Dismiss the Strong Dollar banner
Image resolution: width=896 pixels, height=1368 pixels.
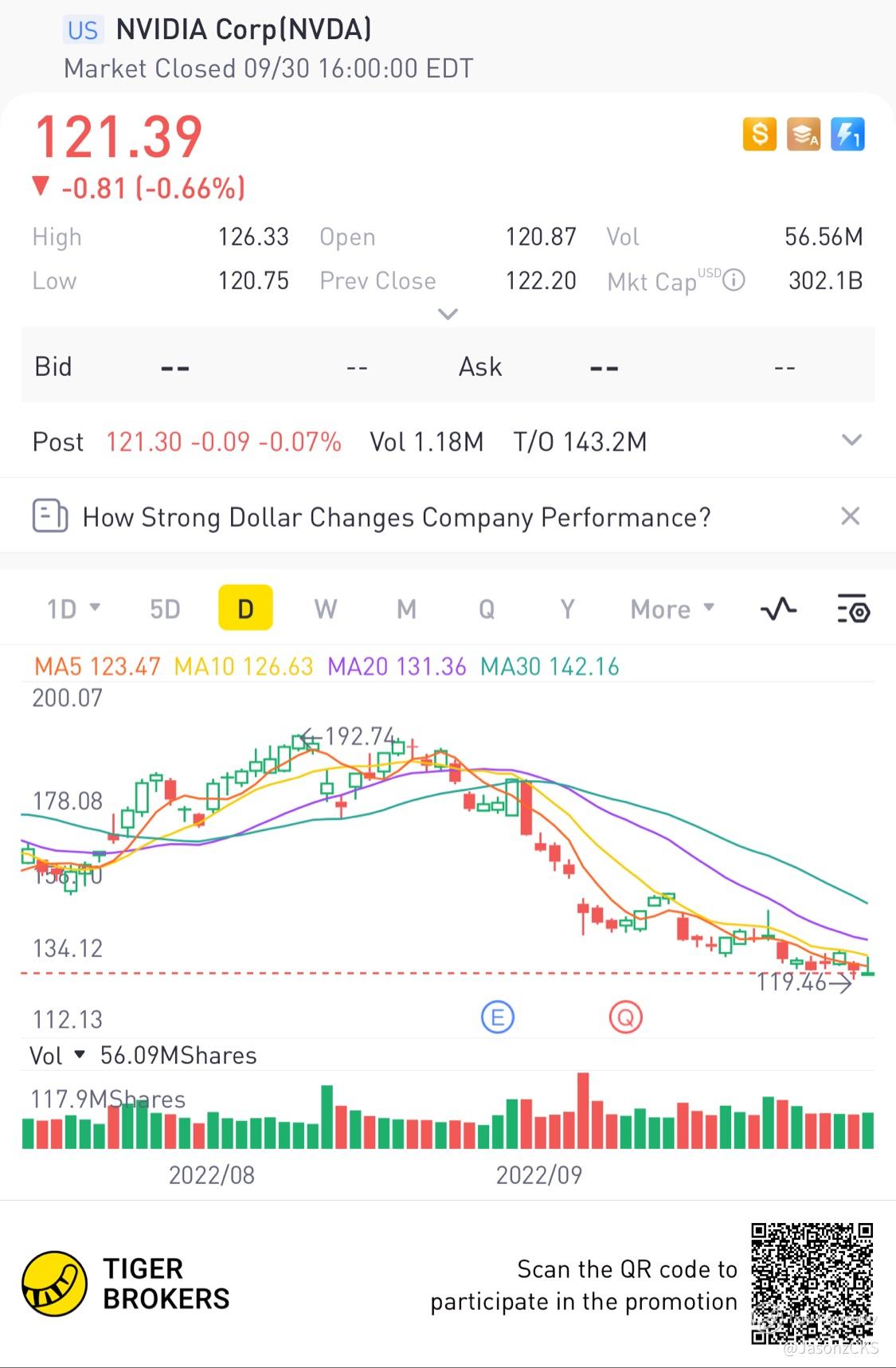850,516
